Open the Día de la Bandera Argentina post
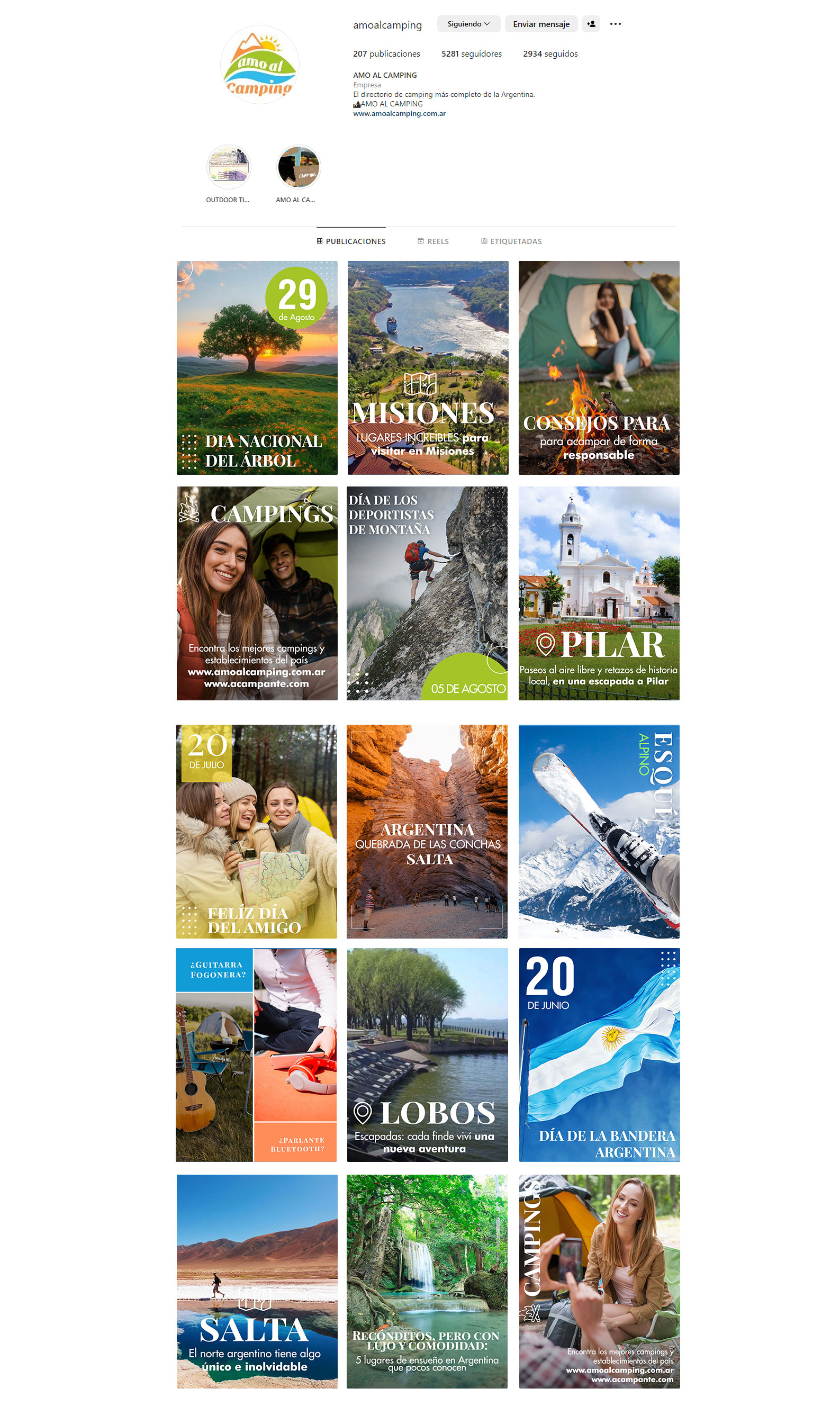 599,1055
